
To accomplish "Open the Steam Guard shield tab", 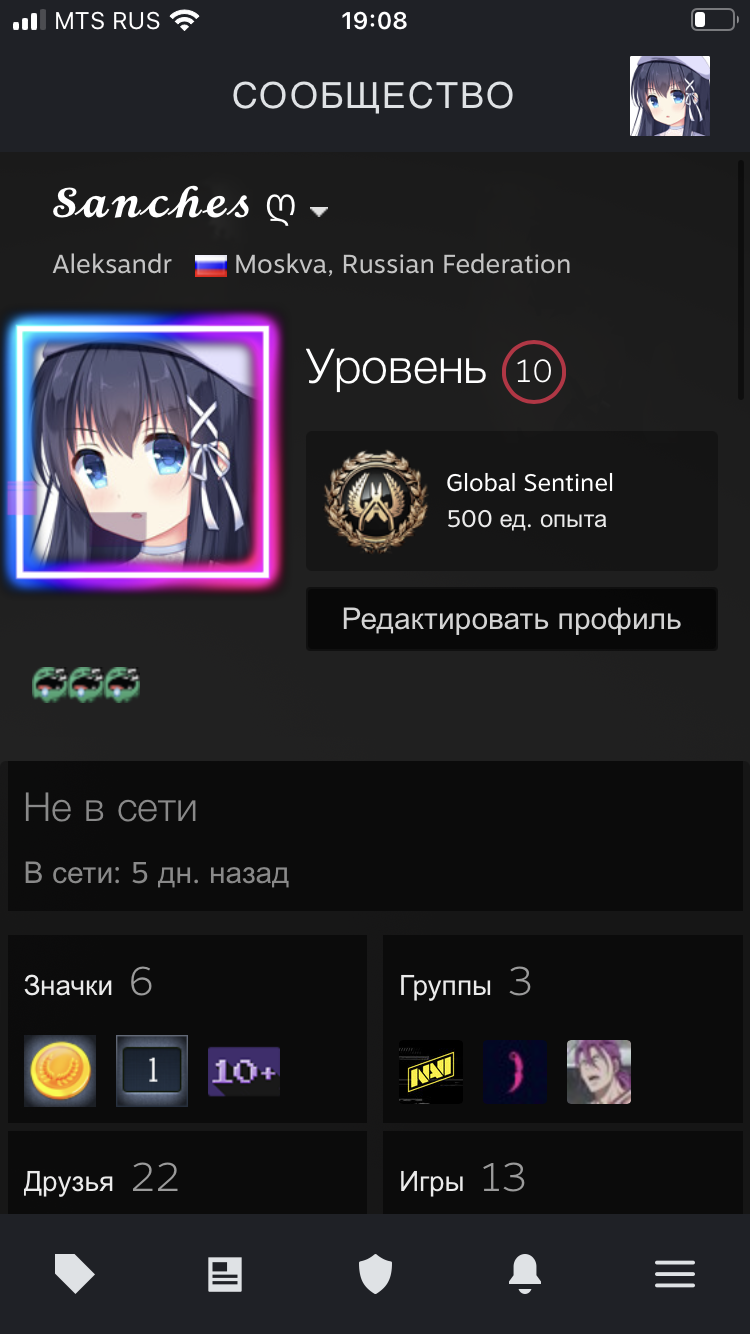I will click(x=375, y=1274).
